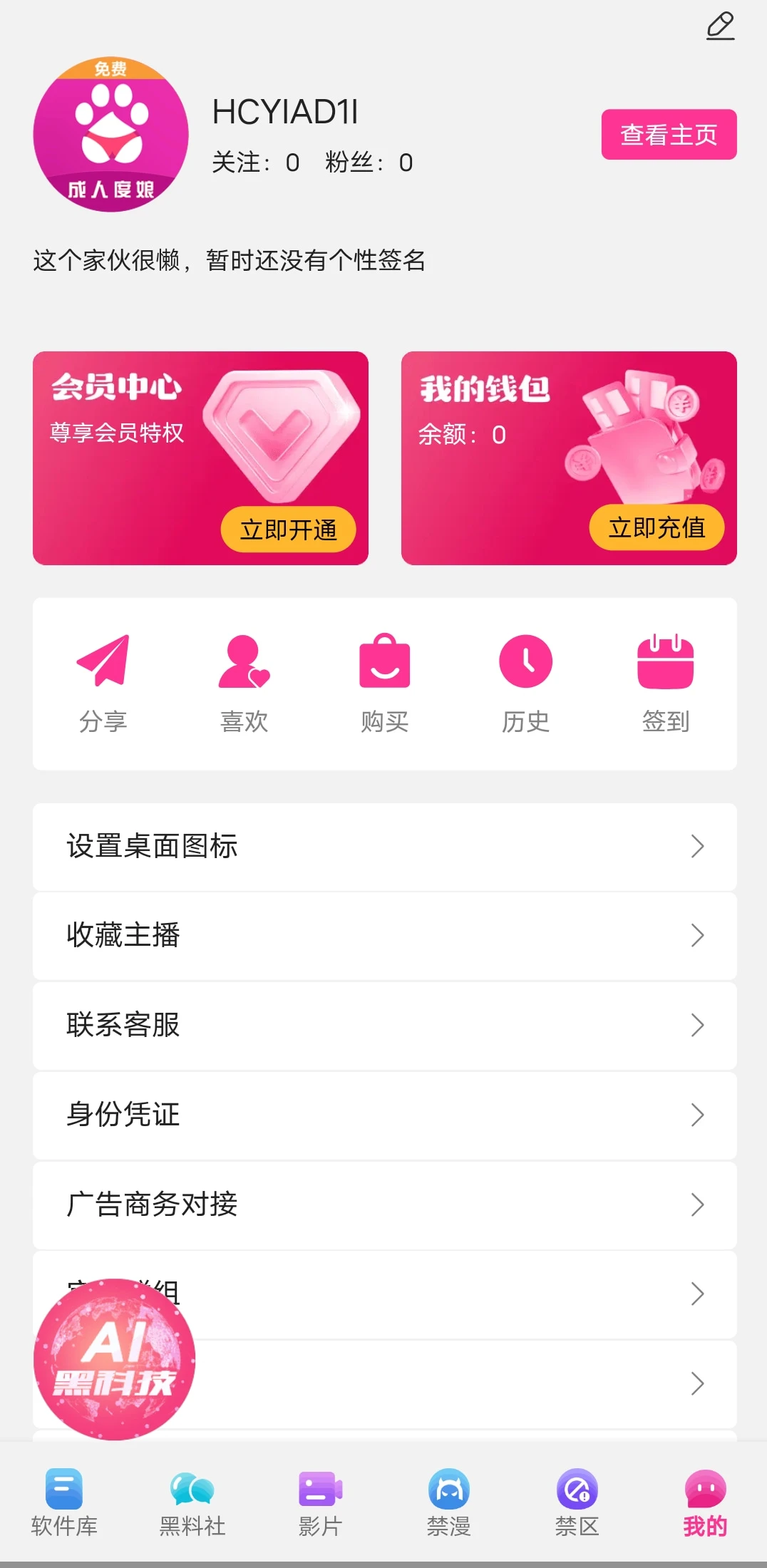Image resolution: width=767 pixels, height=1568 pixels.
Task: Tap the profile avatar picture
Action: [111, 135]
